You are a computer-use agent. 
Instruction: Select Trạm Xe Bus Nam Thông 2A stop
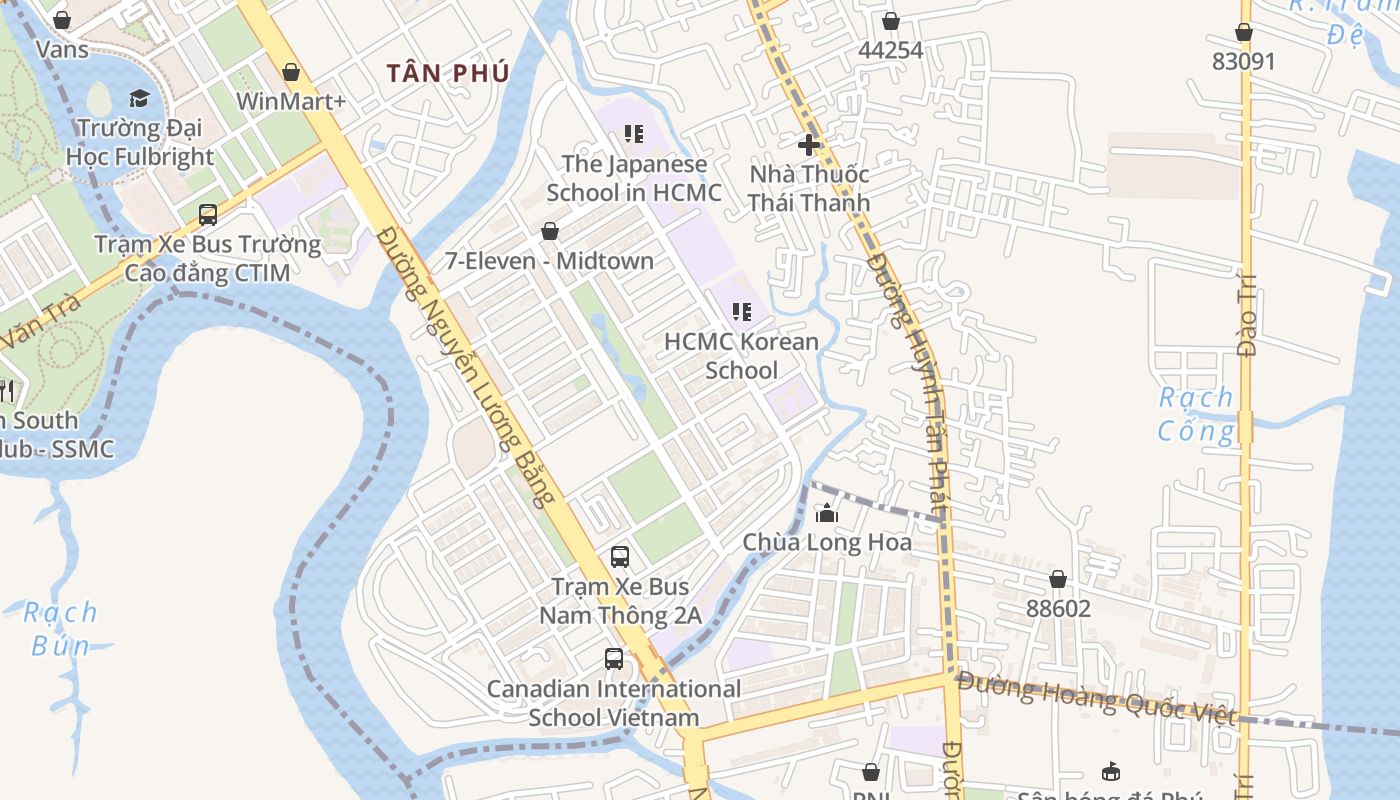tap(620, 556)
